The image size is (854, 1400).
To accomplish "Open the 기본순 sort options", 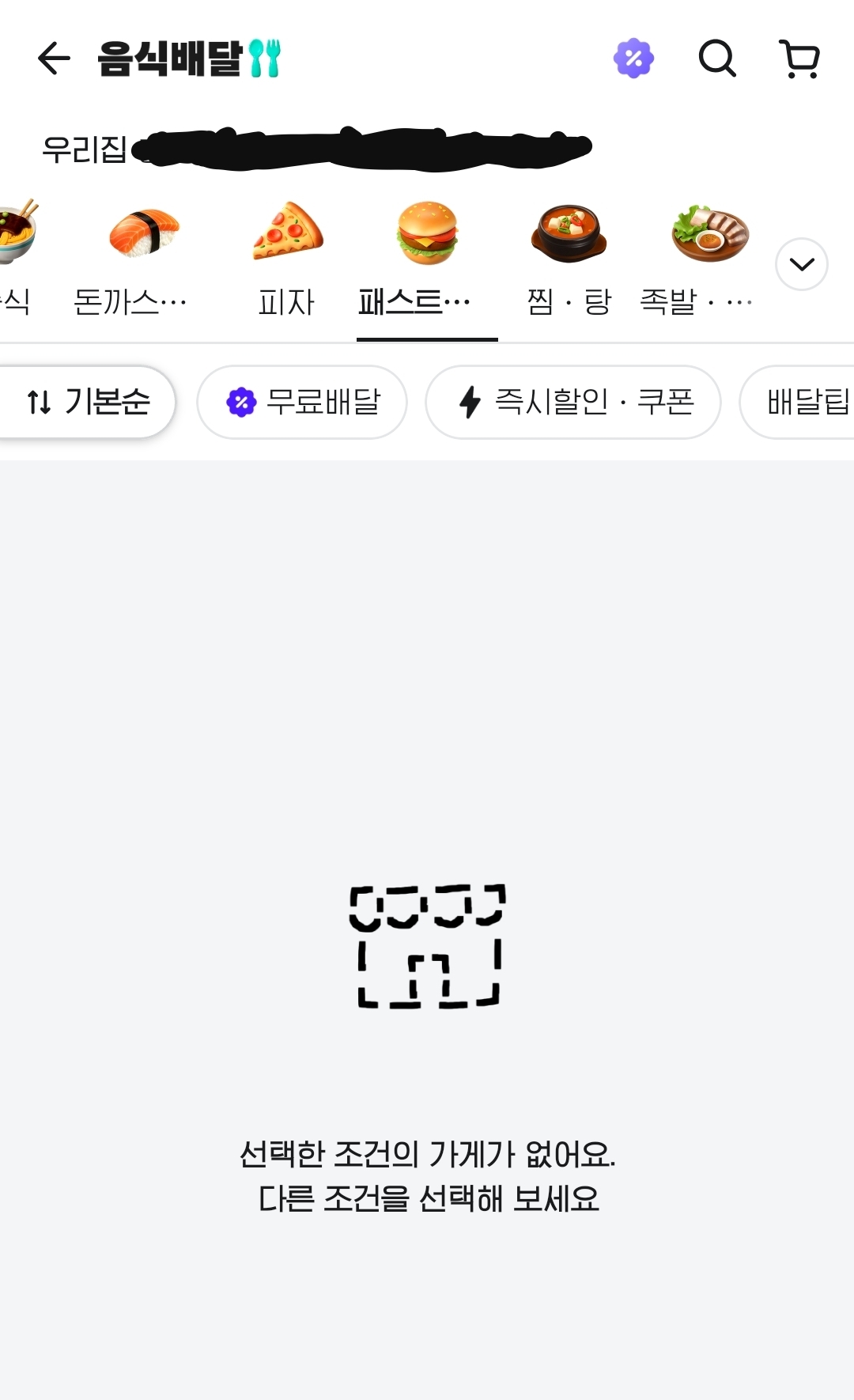I will (87, 402).
